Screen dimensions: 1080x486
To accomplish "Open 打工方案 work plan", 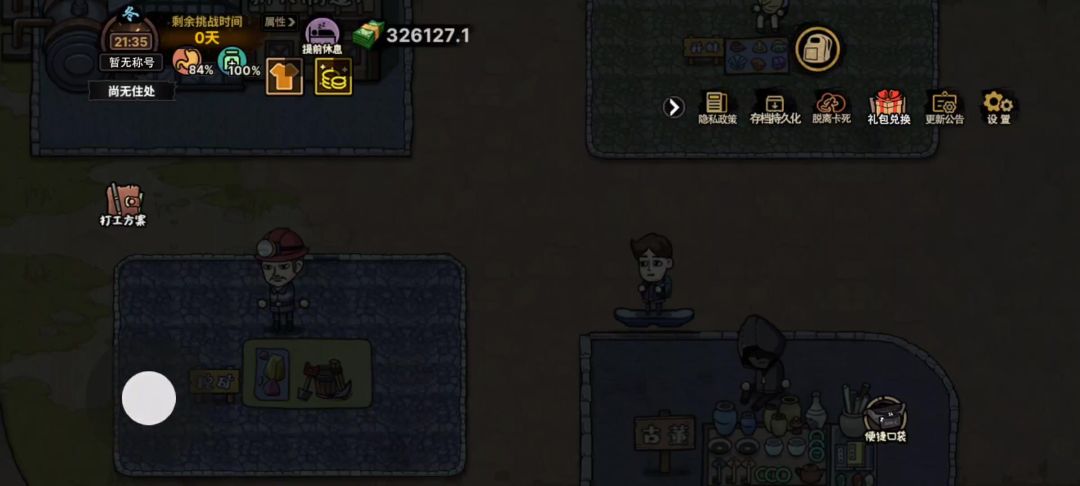I will pyautogui.click(x=123, y=204).
